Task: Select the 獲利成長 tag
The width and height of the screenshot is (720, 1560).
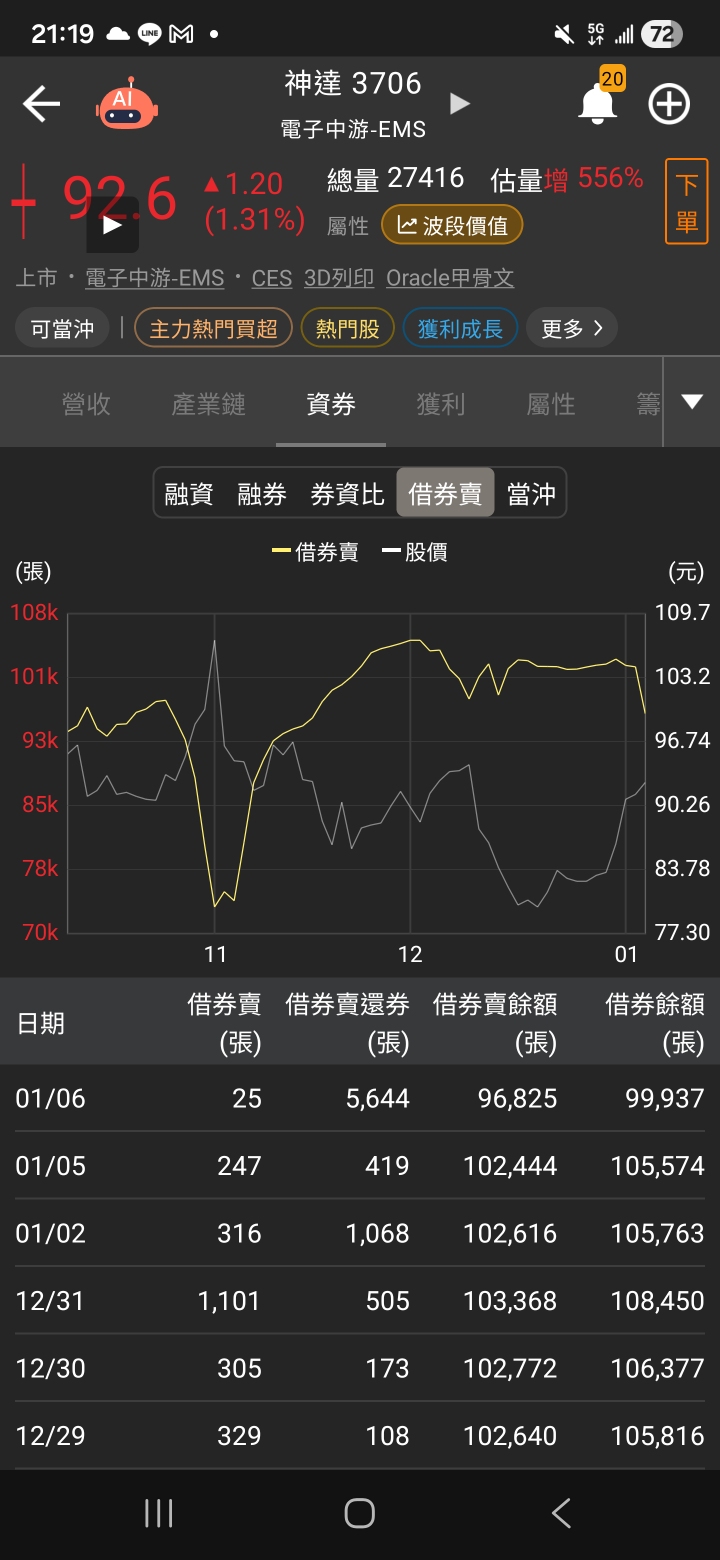Action: [460, 328]
